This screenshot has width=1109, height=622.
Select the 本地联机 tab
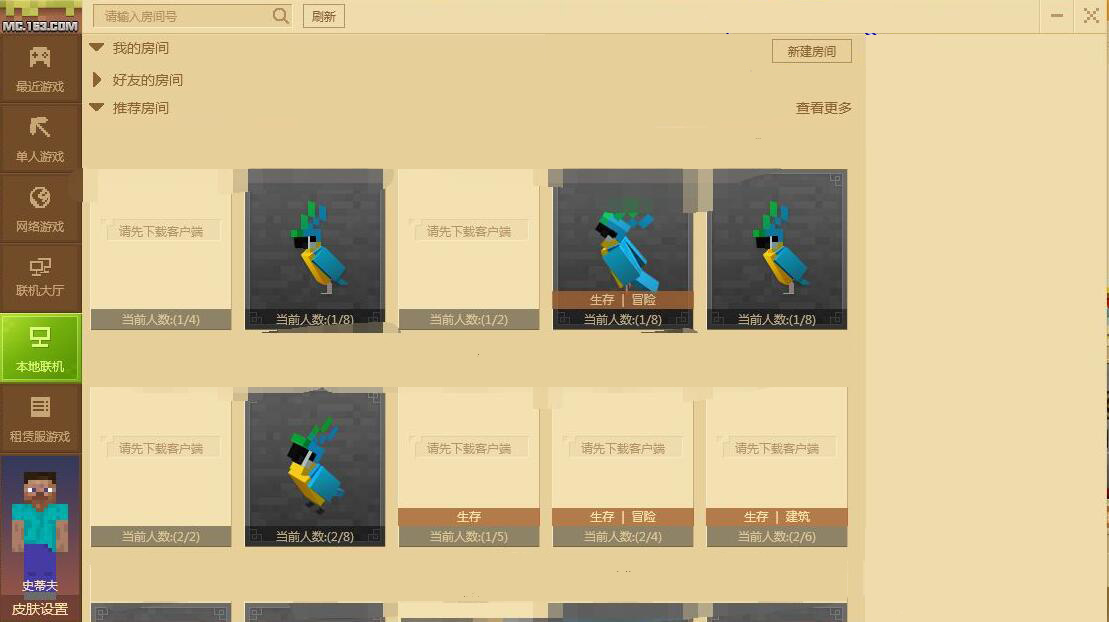[x=40, y=348]
